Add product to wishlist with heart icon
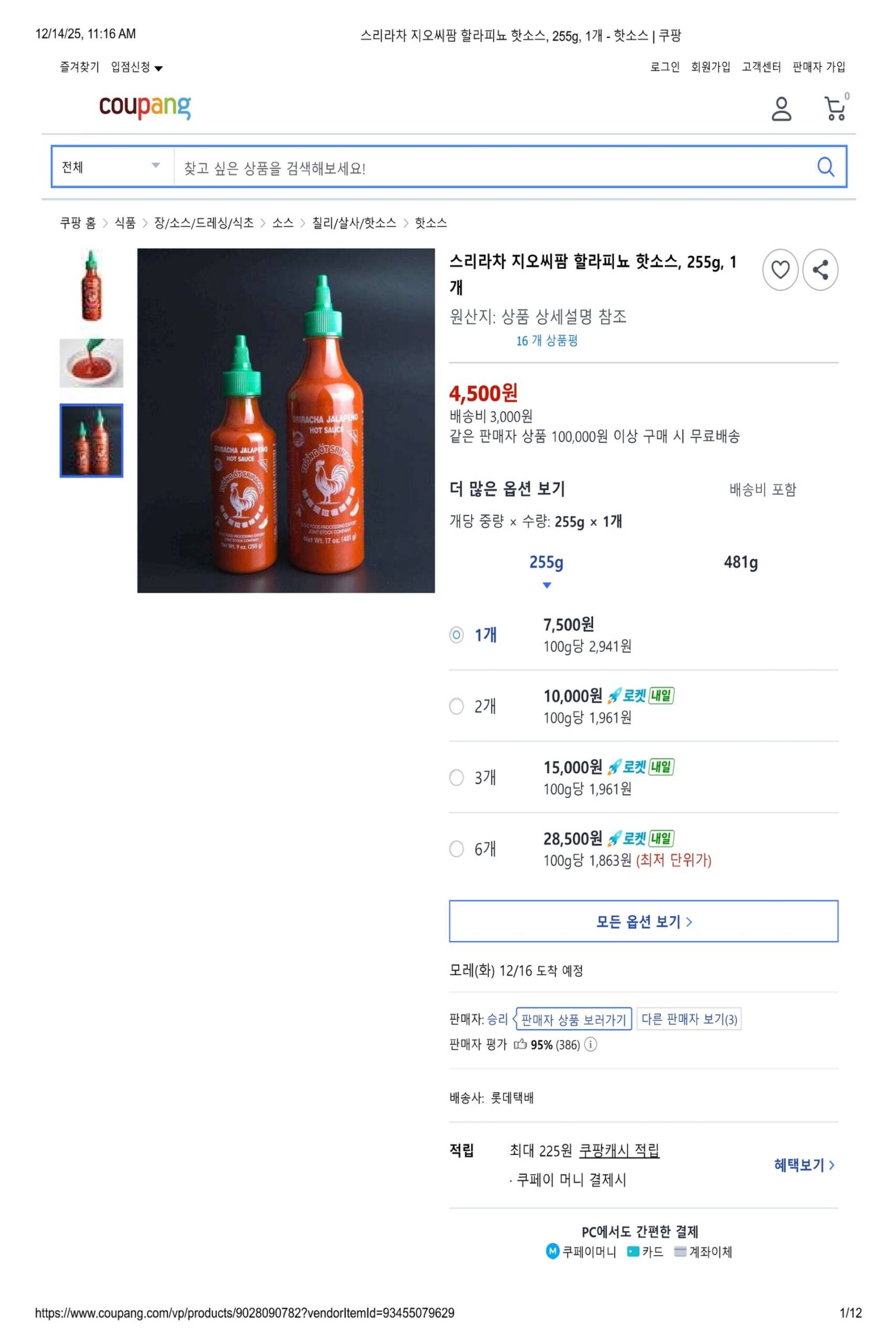896x1344 pixels. pyautogui.click(x=781, y=270)
